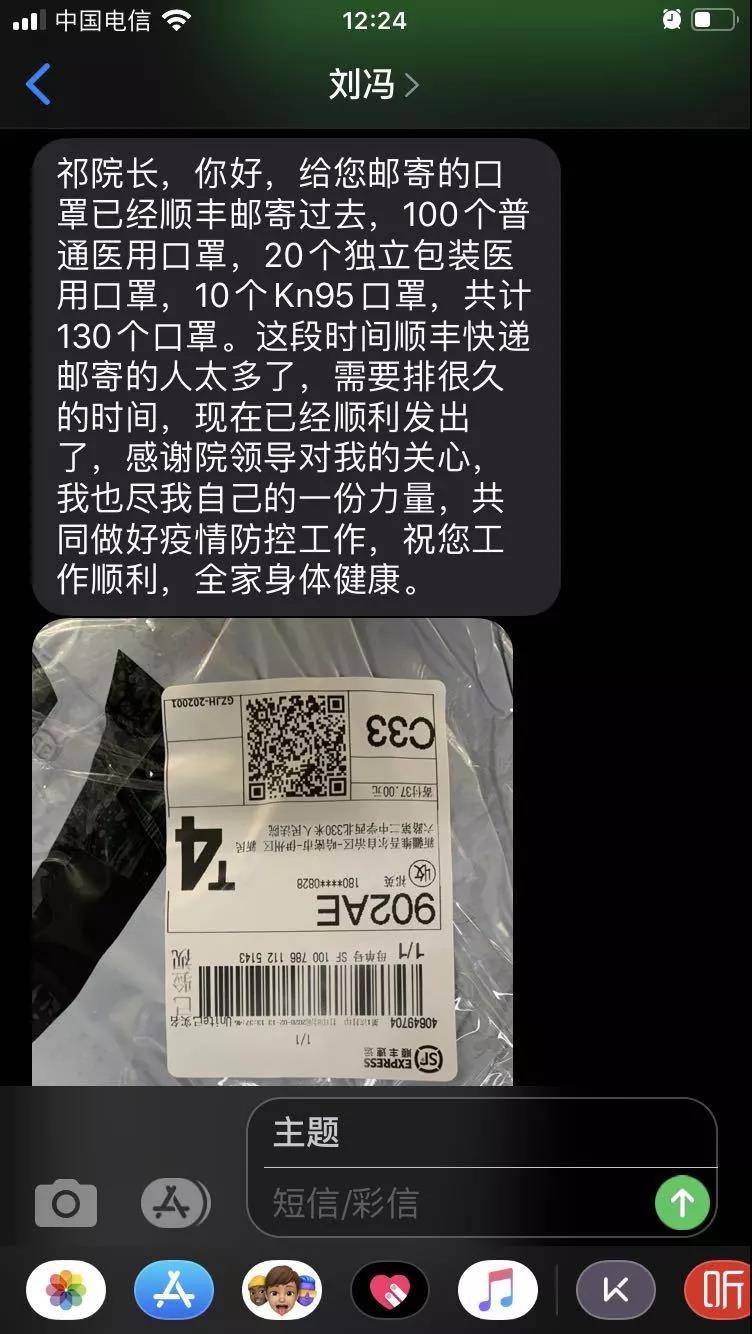Open the Digital Touch heart app
This screenshot has height=1334, width=752.
pos(390,1291)
